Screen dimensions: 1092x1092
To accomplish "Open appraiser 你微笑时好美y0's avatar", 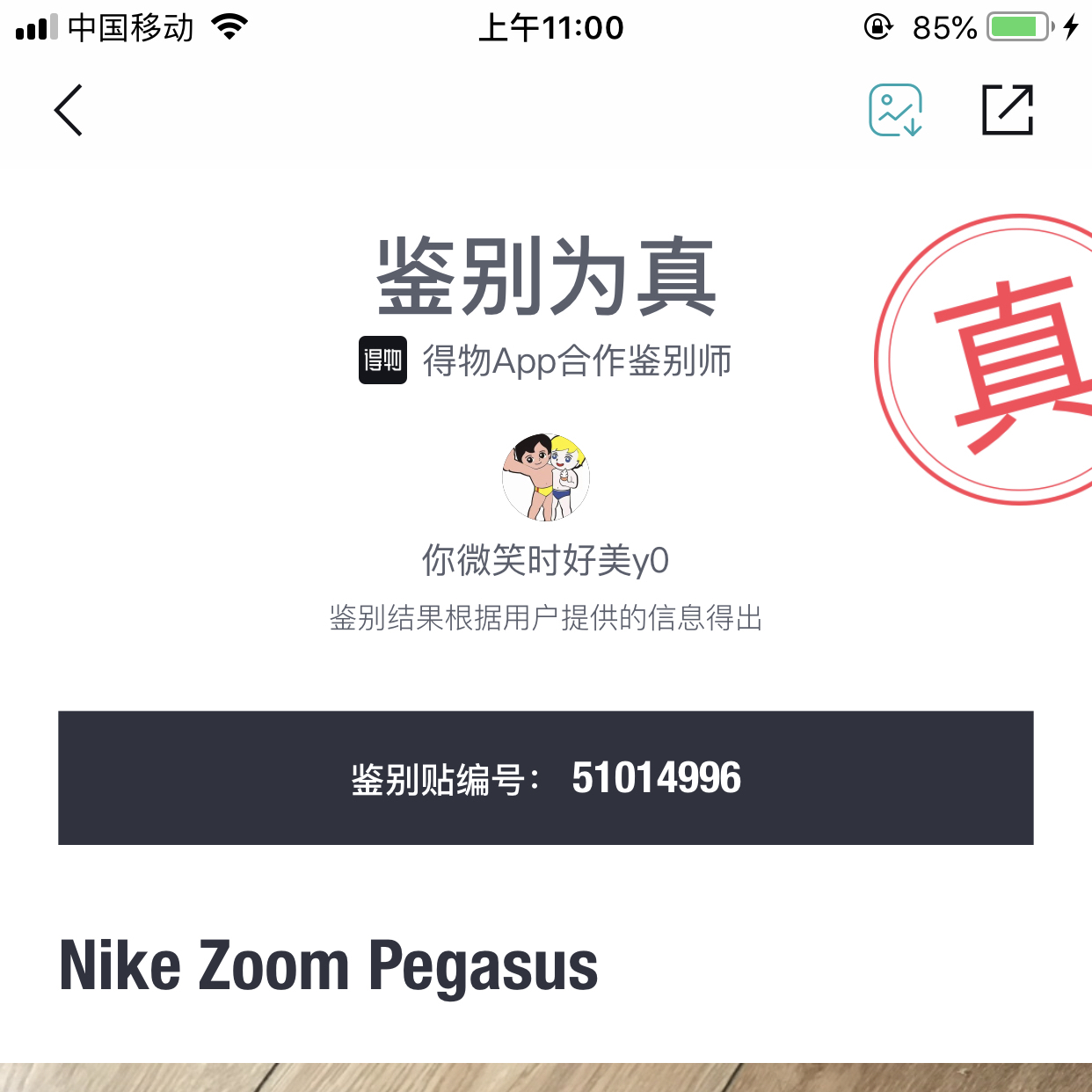I will [546, 477].
